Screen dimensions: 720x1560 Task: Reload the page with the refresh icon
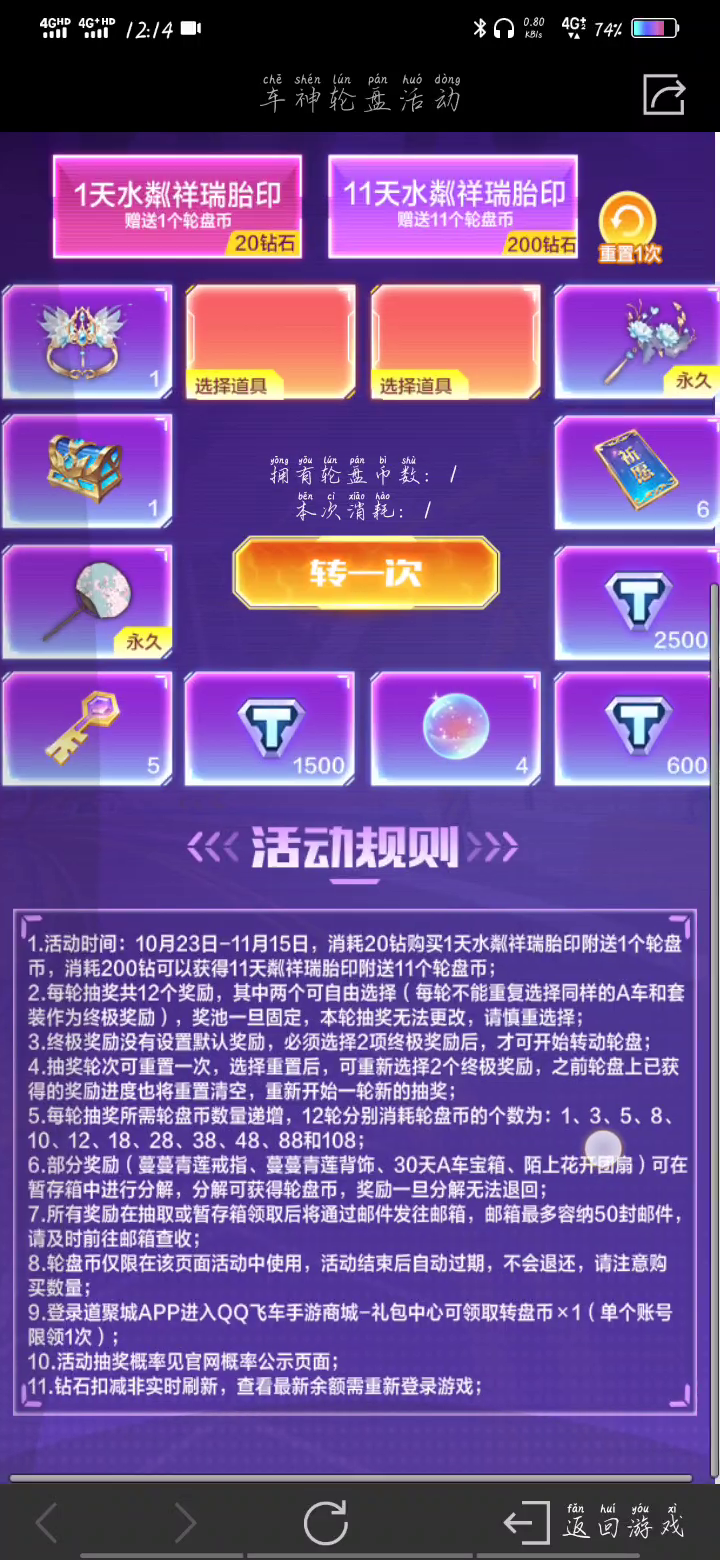[325, 1523]
